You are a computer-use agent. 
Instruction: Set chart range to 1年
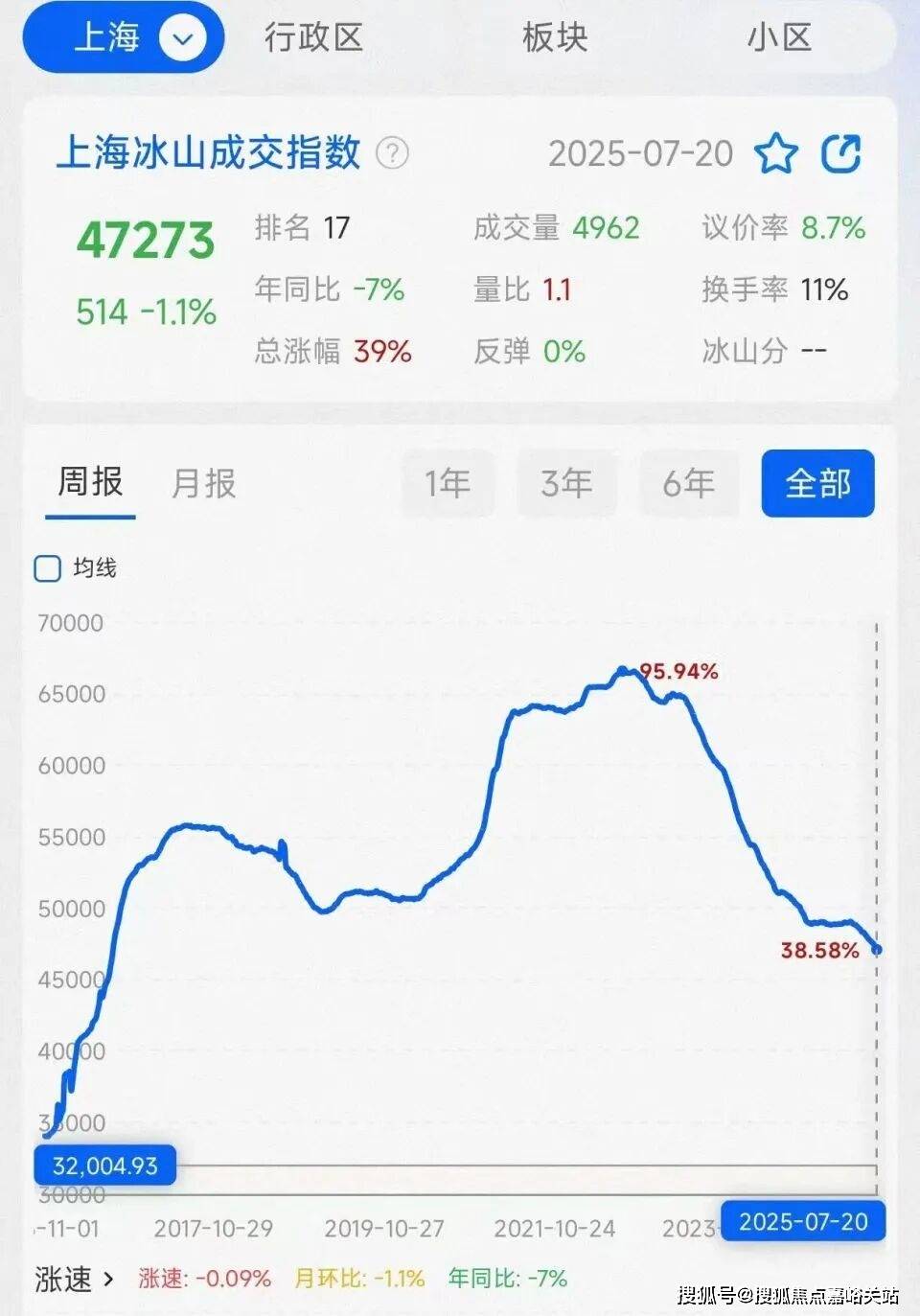[448, 483]
